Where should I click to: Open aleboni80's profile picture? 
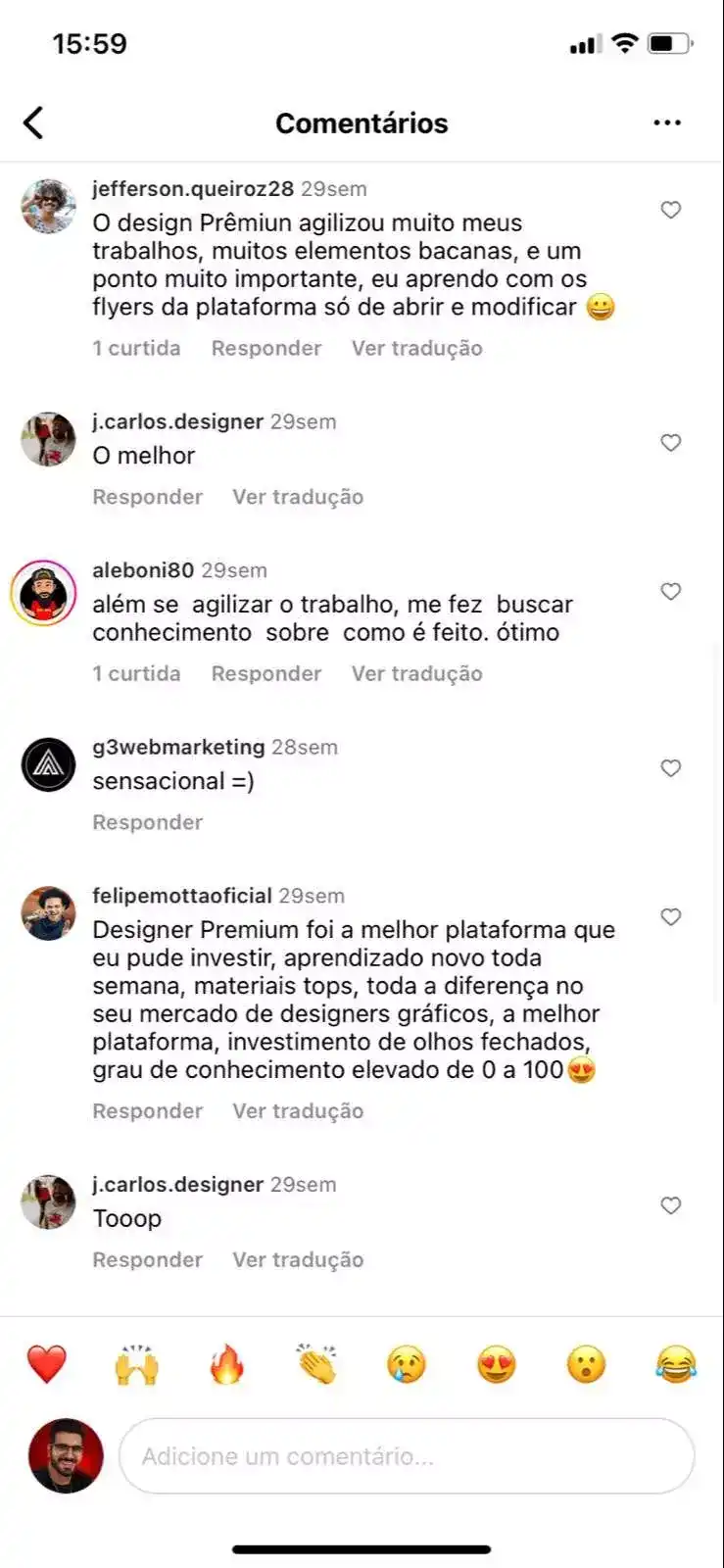point(44,593)
